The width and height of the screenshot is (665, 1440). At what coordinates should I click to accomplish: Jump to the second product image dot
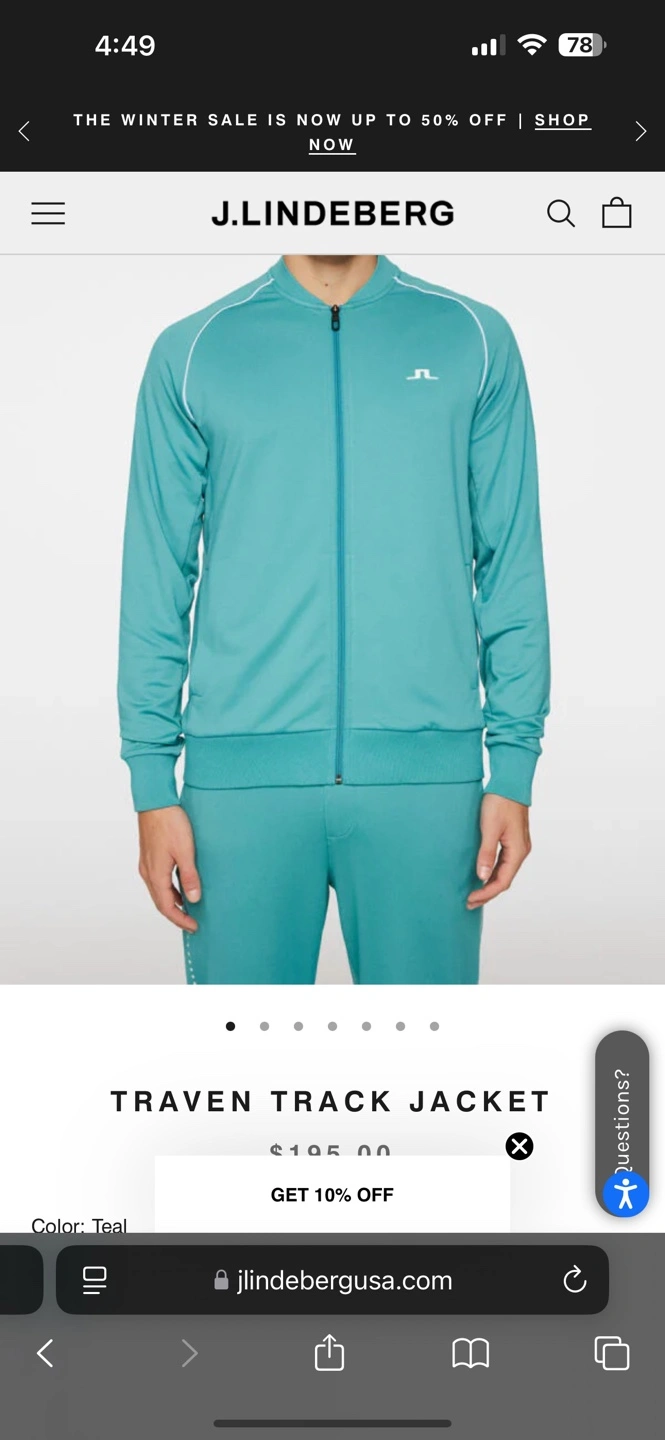(x=264, y=1026)
